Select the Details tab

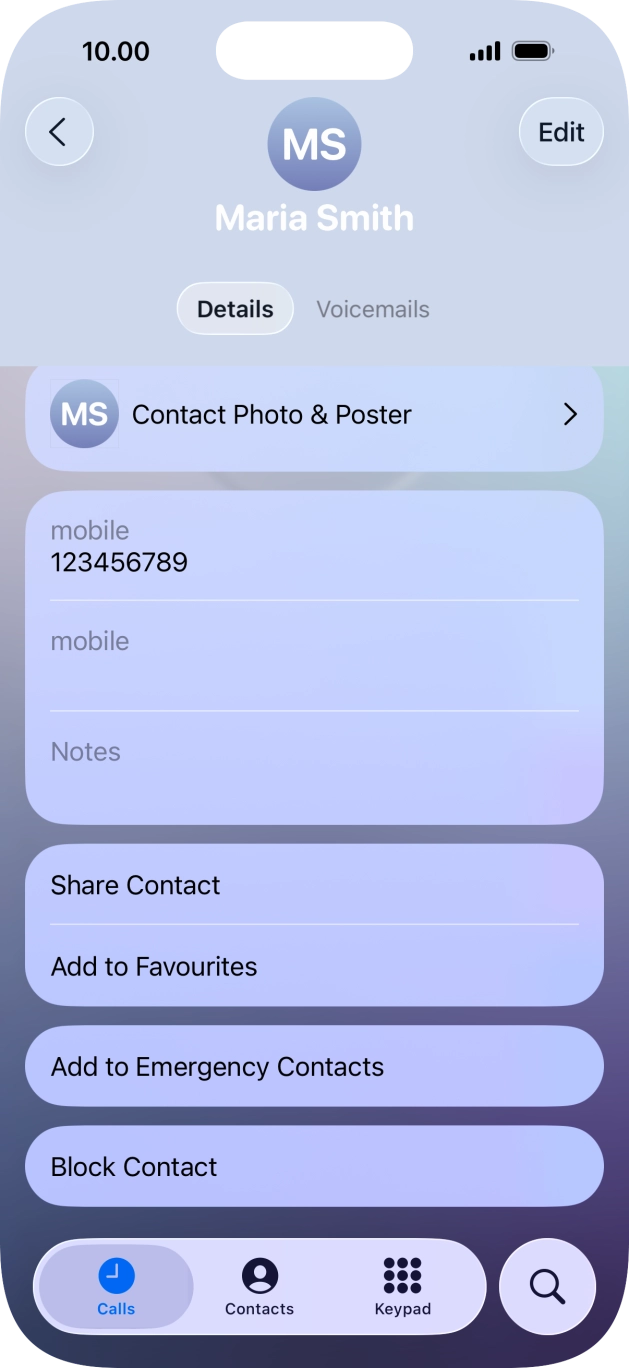235,309
